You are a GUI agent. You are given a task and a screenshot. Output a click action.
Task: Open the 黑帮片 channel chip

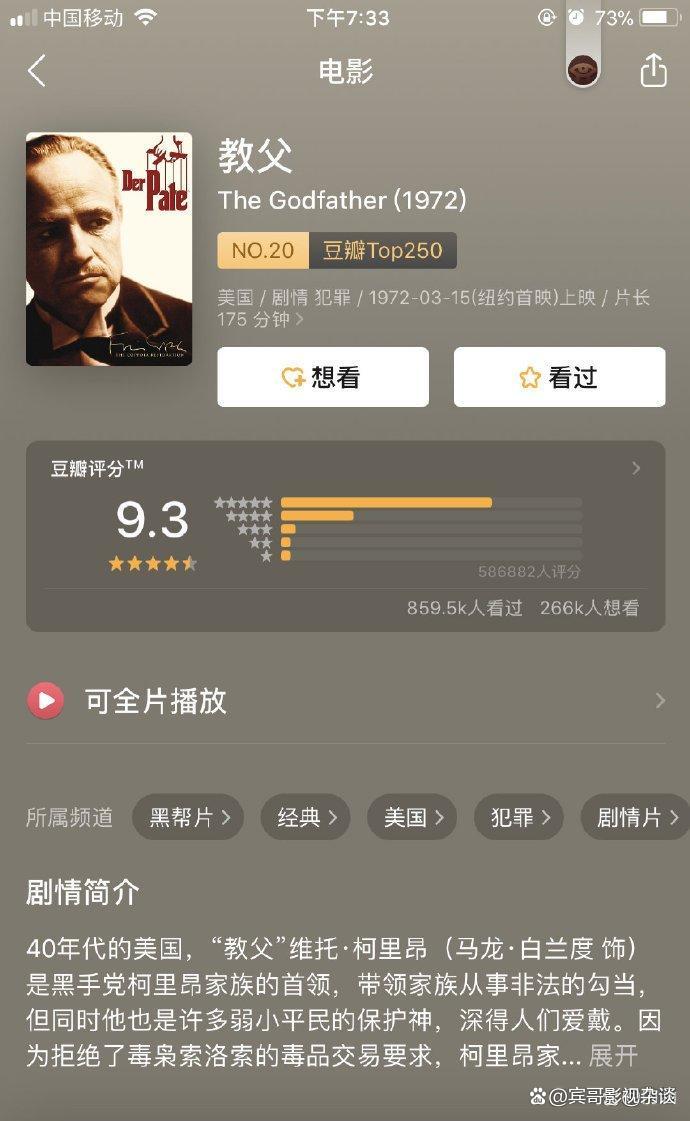click(188, 817)
